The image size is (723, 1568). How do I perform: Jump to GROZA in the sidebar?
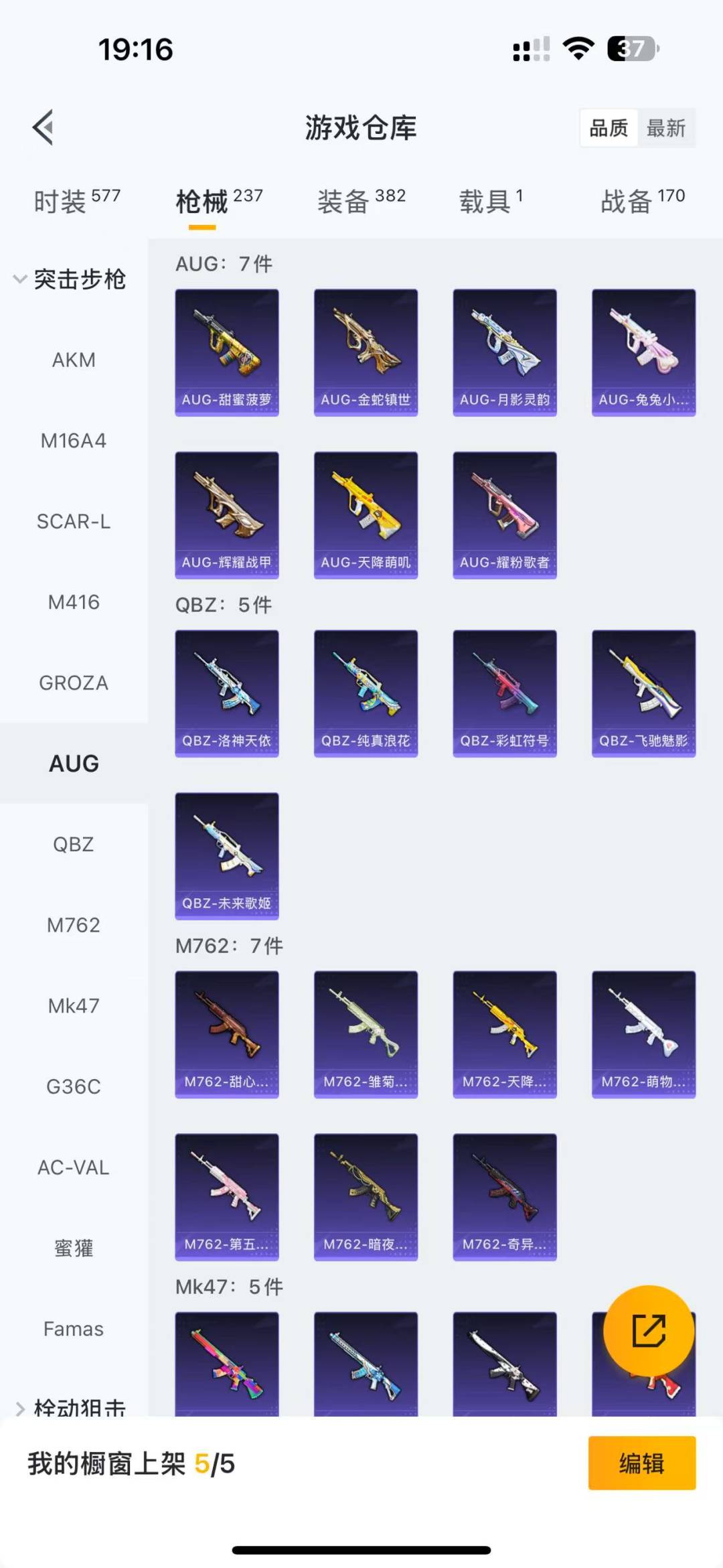pos(74,683)
